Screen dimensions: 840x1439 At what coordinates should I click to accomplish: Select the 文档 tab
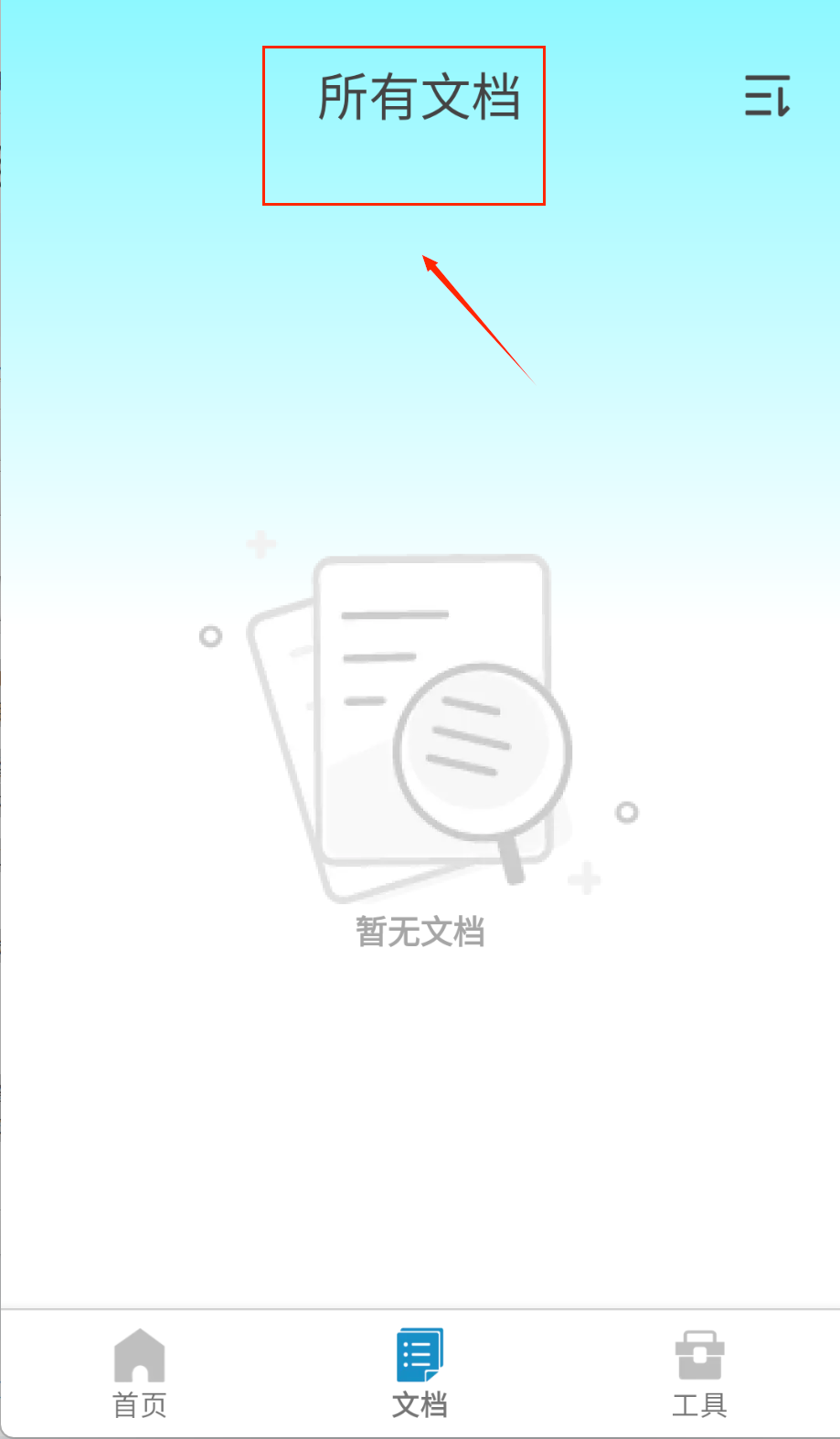point(420,1373)
